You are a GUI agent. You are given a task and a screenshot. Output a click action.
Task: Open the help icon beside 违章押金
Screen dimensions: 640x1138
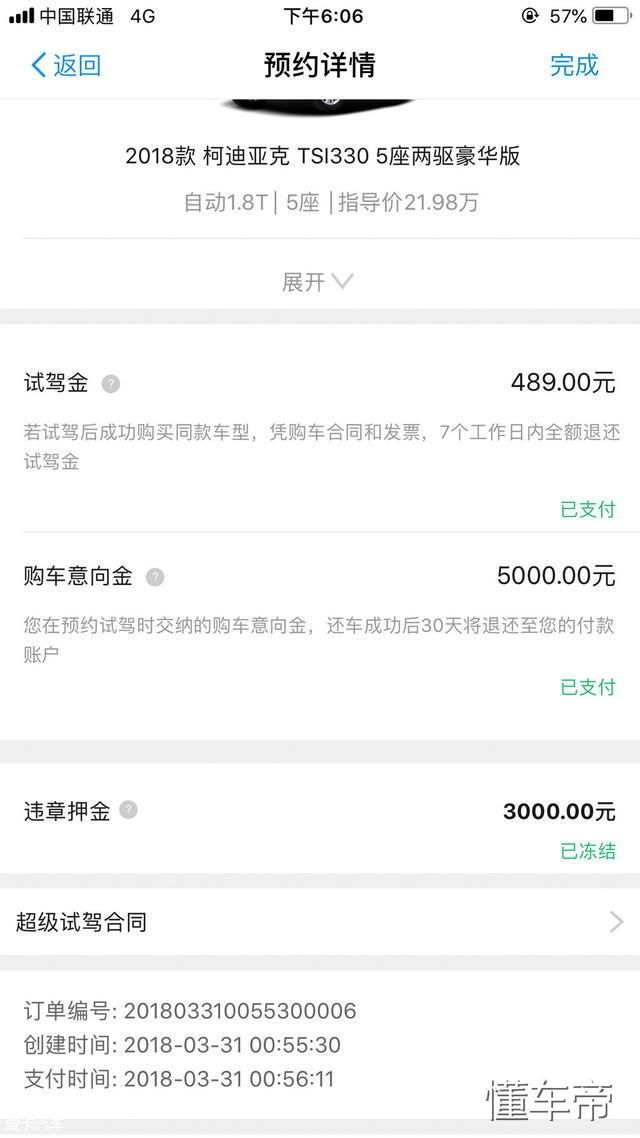click(128, 810)
